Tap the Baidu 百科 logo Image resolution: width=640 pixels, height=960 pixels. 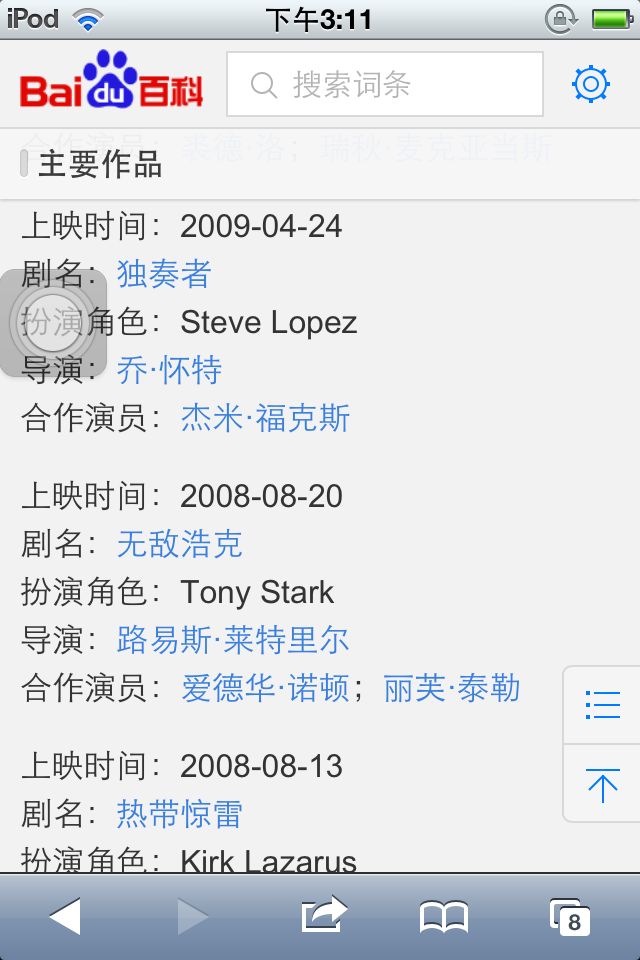coord(111,84)
